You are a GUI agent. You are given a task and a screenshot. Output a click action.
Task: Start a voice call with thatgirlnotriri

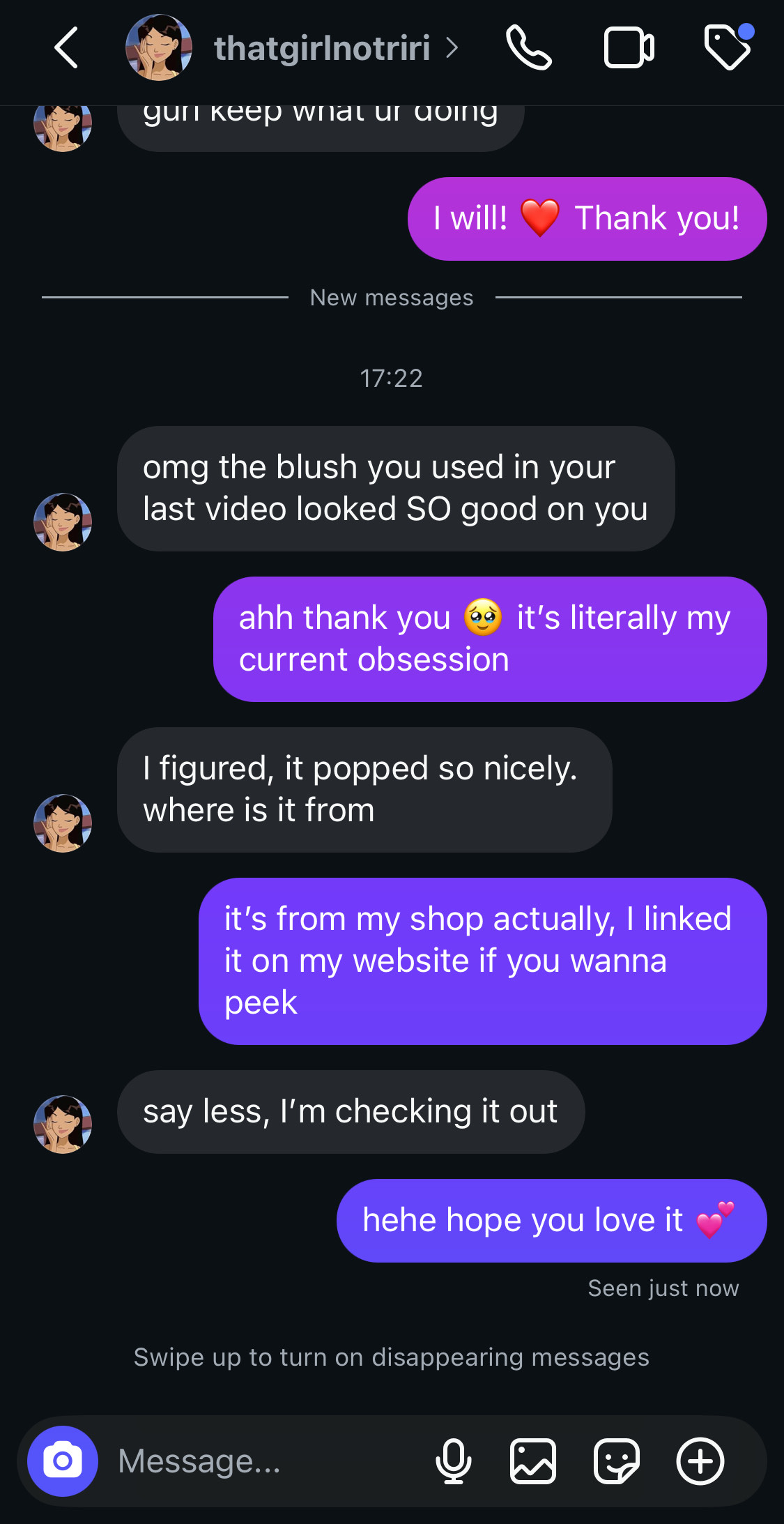click(528, 48)
